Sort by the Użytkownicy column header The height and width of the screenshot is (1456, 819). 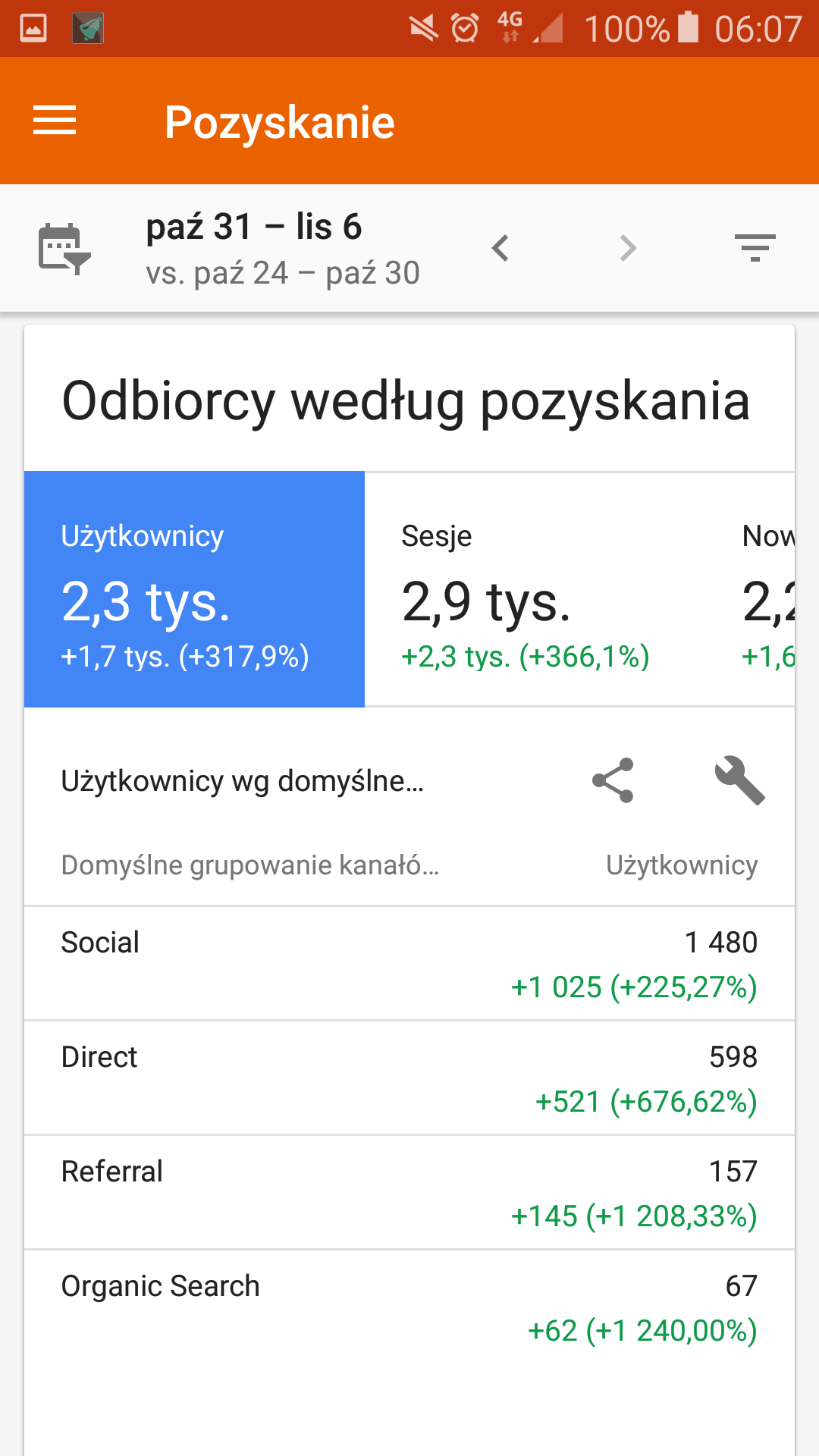(x=681, y=864)
